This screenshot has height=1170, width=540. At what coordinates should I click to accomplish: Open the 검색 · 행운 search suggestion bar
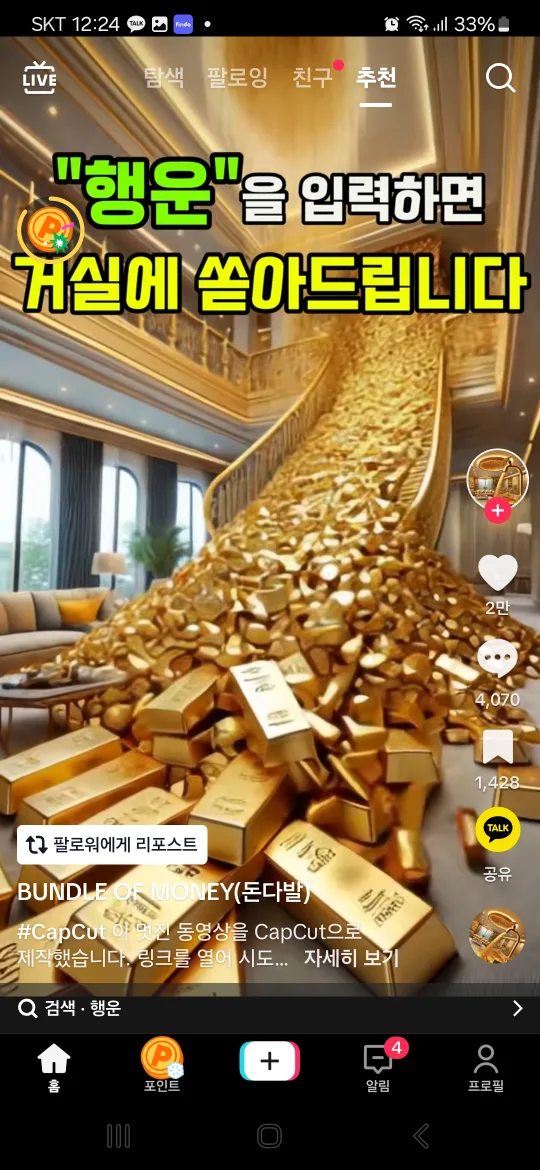(x=270, y=1009)
